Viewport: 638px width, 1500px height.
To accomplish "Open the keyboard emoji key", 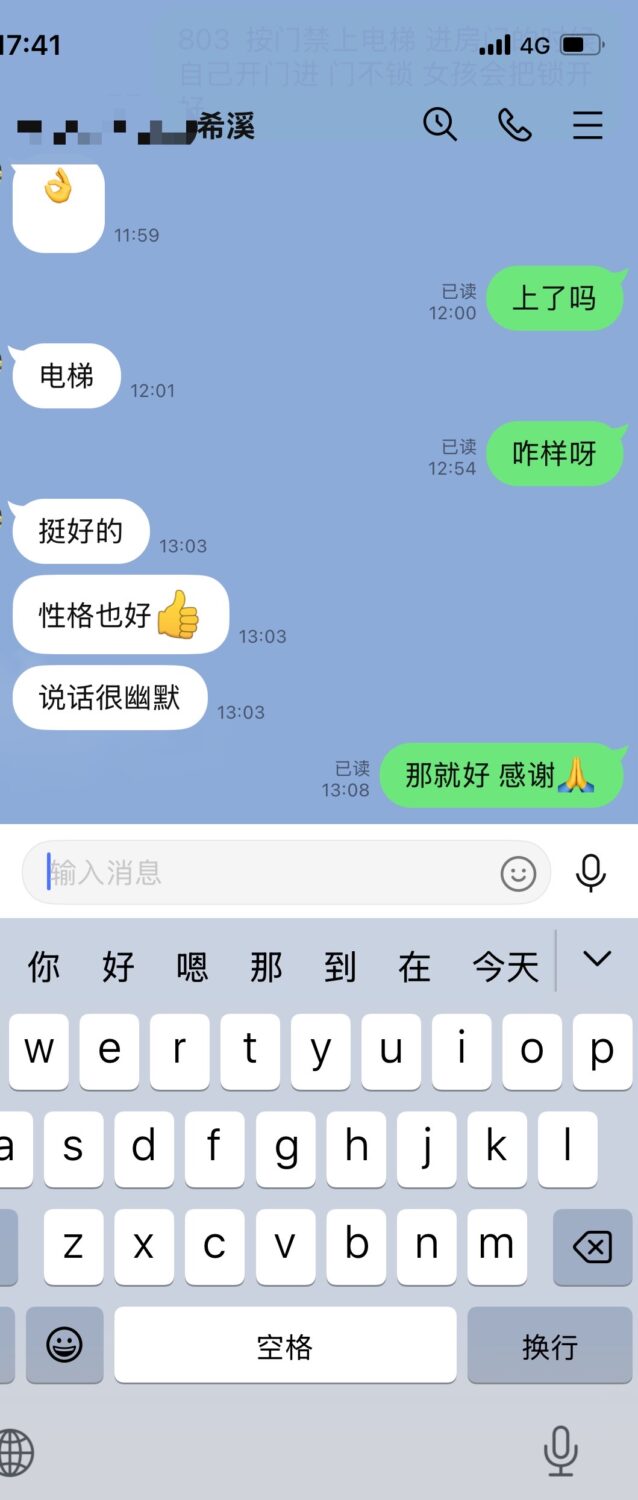I will pyautogui.click(x=64, y=1346).
